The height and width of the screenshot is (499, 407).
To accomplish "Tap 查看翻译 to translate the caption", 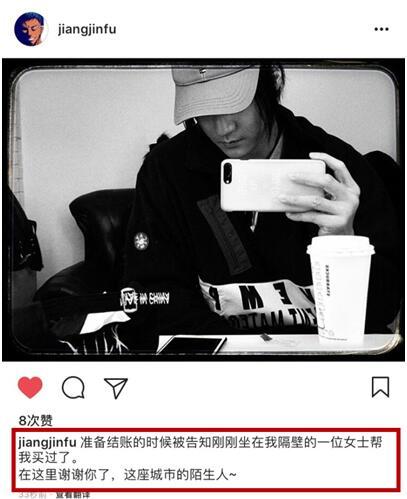I will click(73, 495).
